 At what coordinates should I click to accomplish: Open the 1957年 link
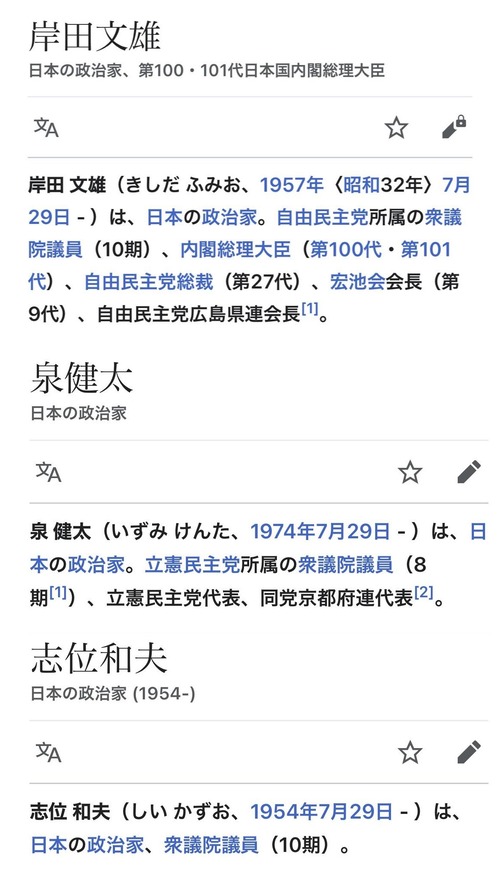click(292, 185)
